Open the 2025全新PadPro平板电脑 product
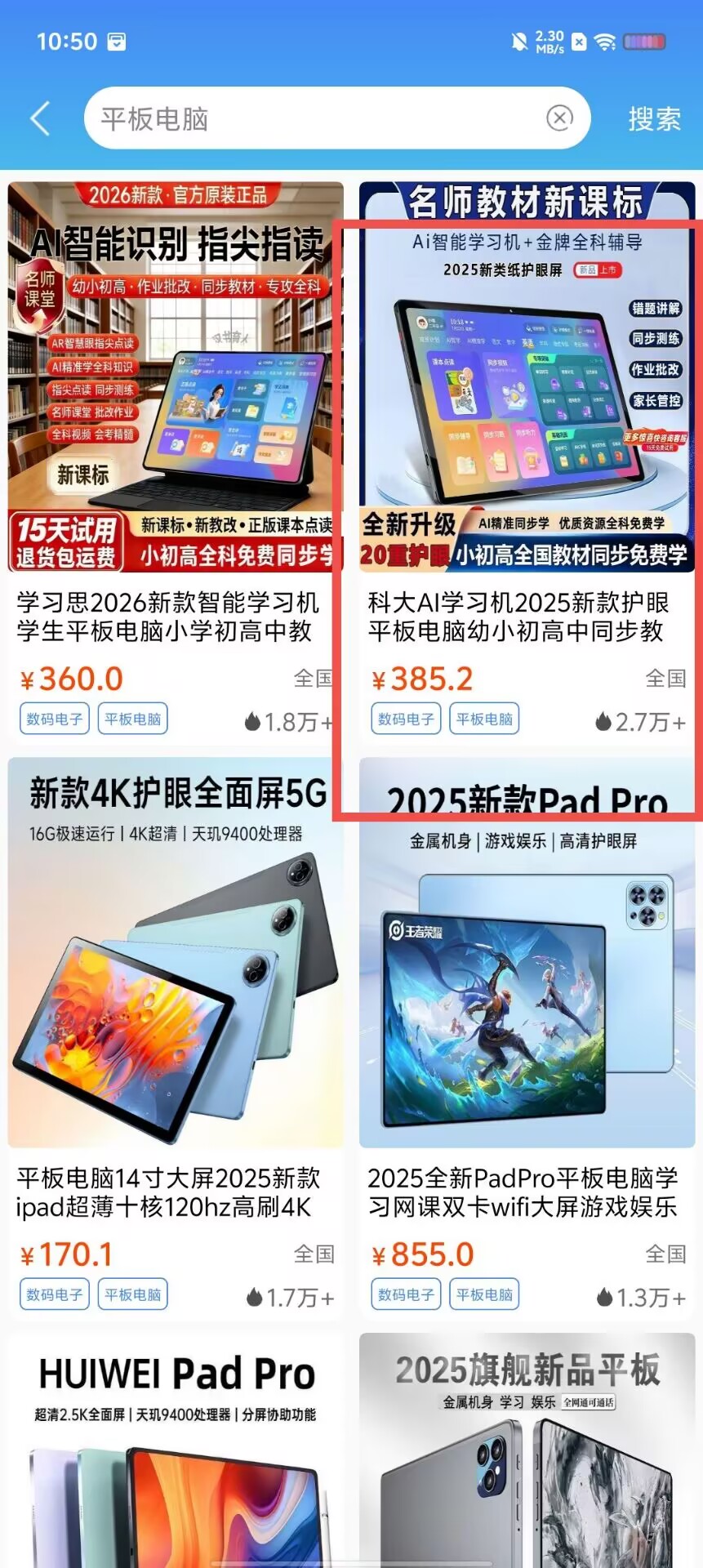 pyautogui.click(x=527, y=1039)
